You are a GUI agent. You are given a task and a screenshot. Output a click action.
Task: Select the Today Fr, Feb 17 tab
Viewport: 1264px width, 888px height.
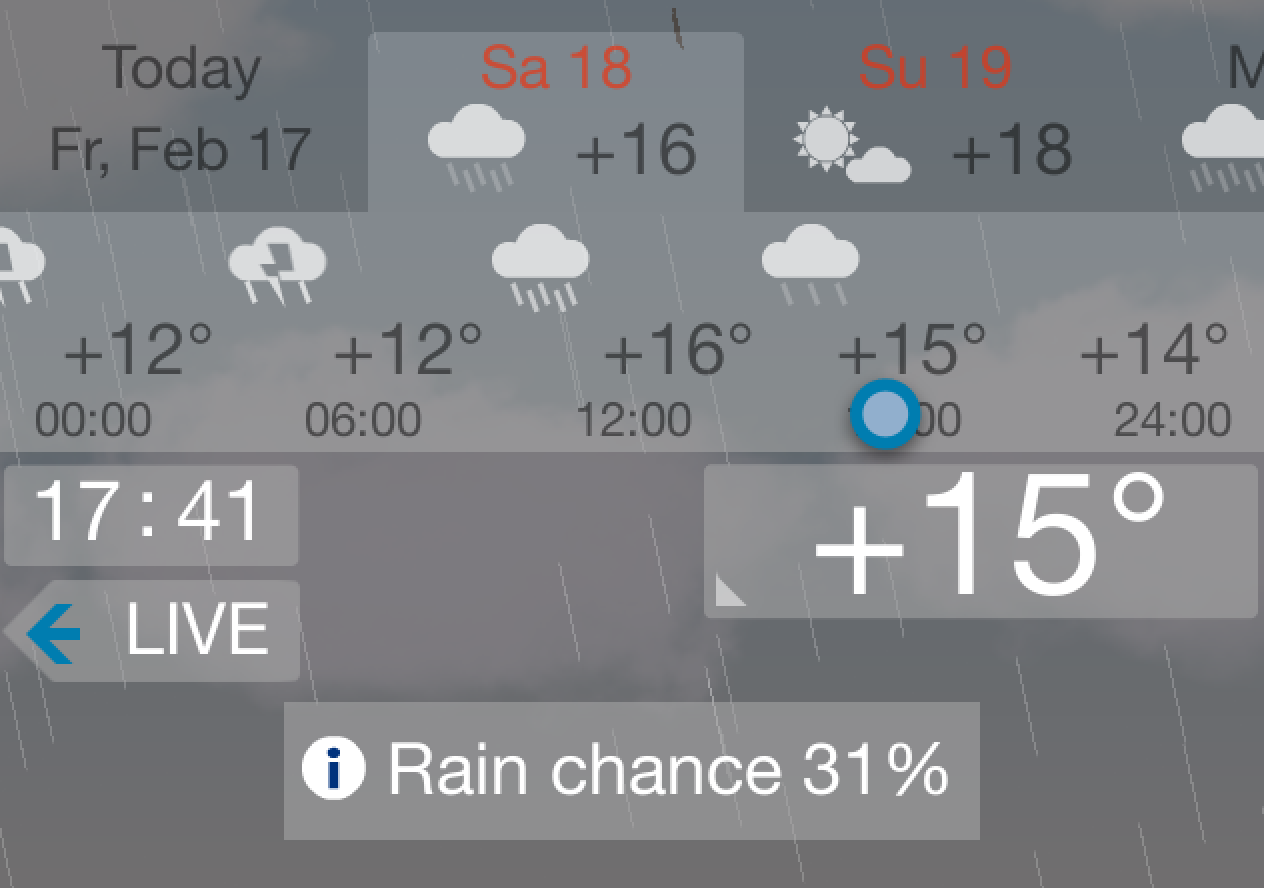181,108
